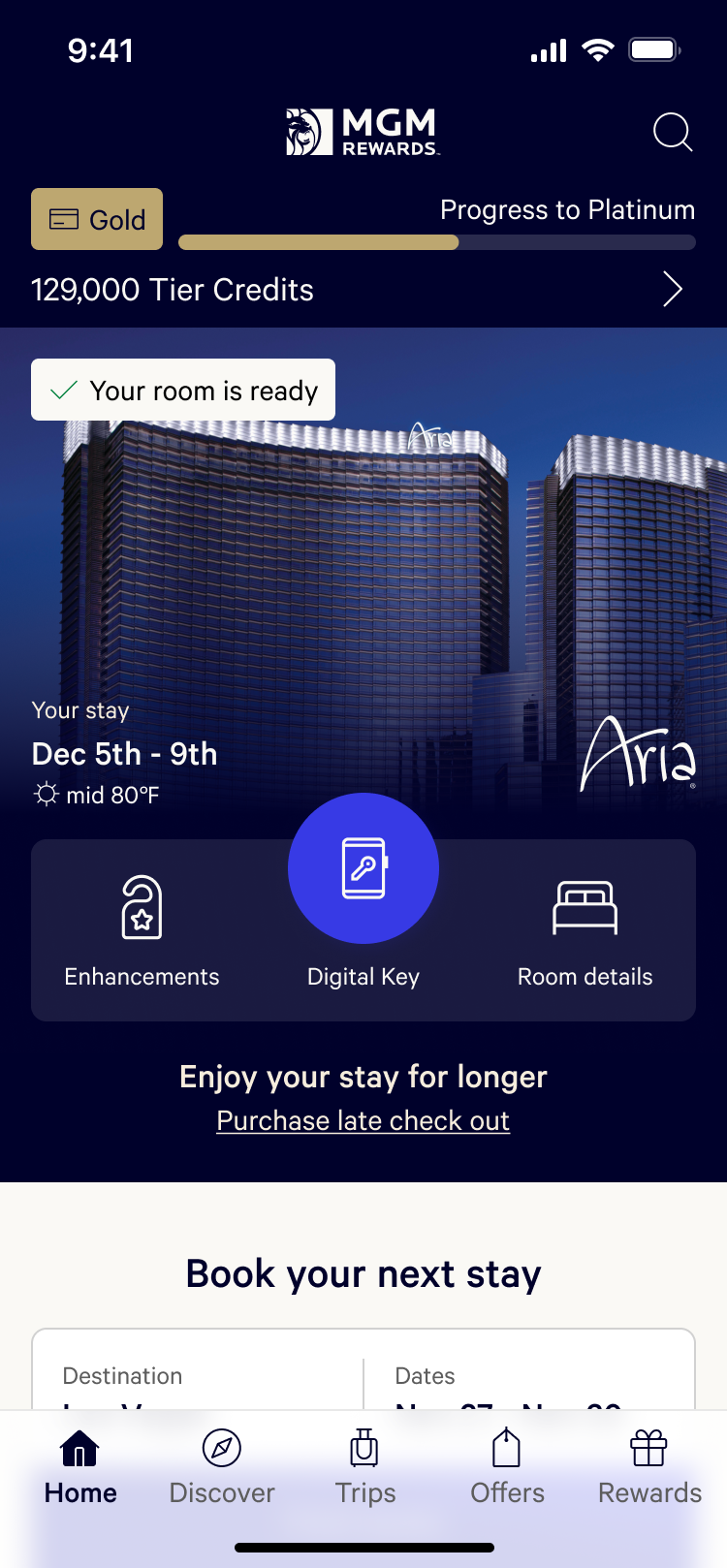This screenshot has height=1568, width=727.
Task: Go to the Home tab
Action: coord(80,1467)
